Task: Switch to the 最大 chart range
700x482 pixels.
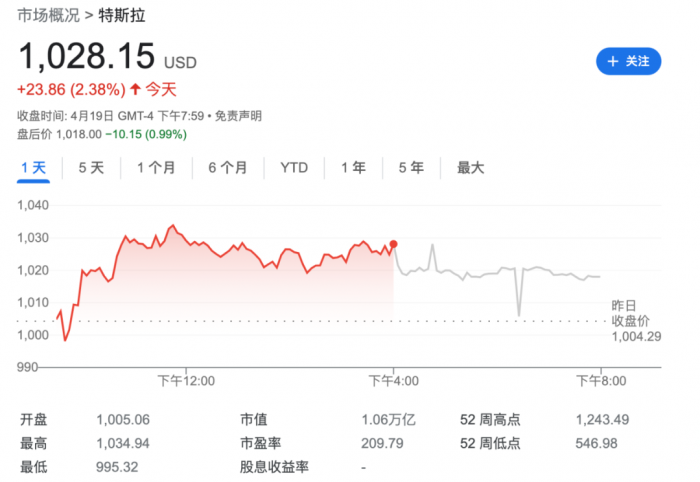Action: [471, 168]
